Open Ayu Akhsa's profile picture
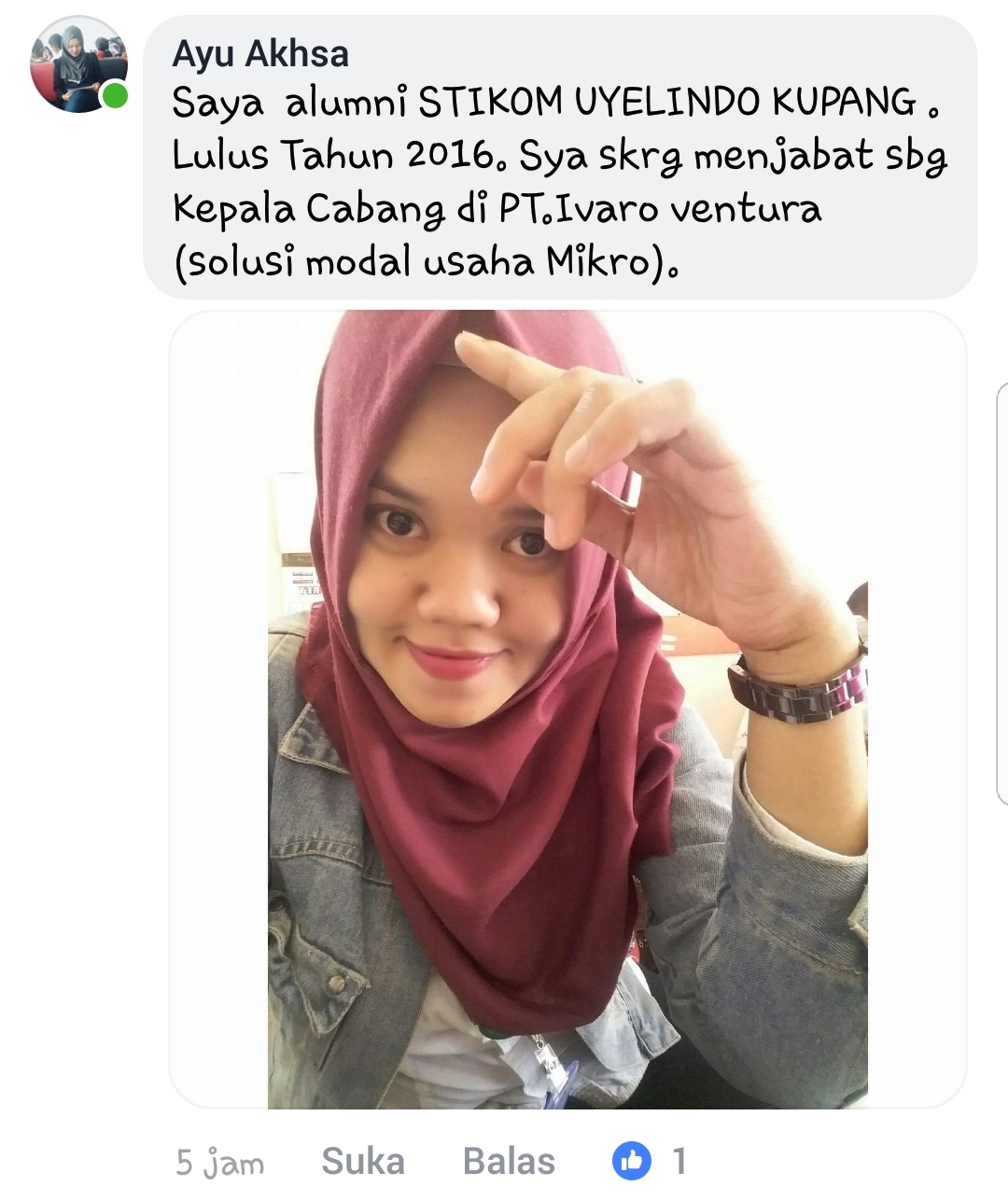 point(77,65)
